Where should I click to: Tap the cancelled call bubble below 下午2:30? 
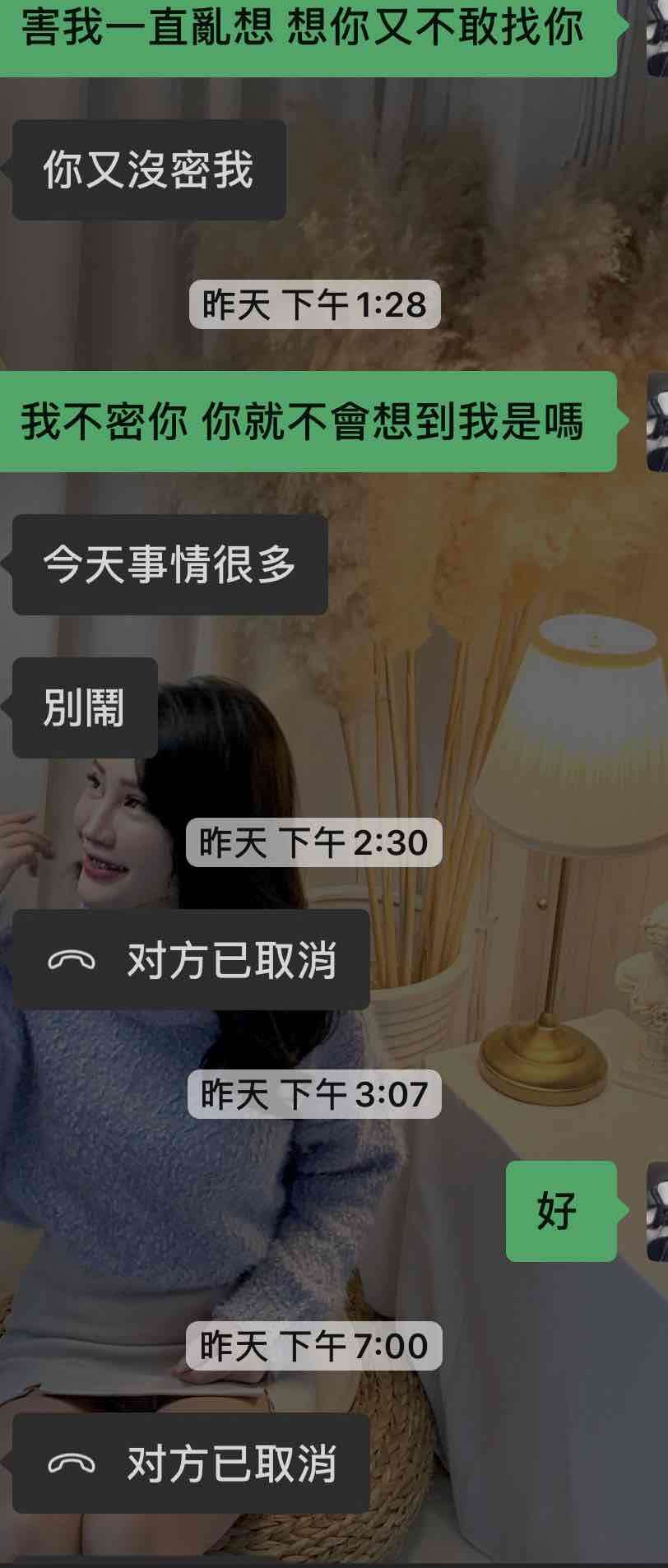click(x=191, y=960)
